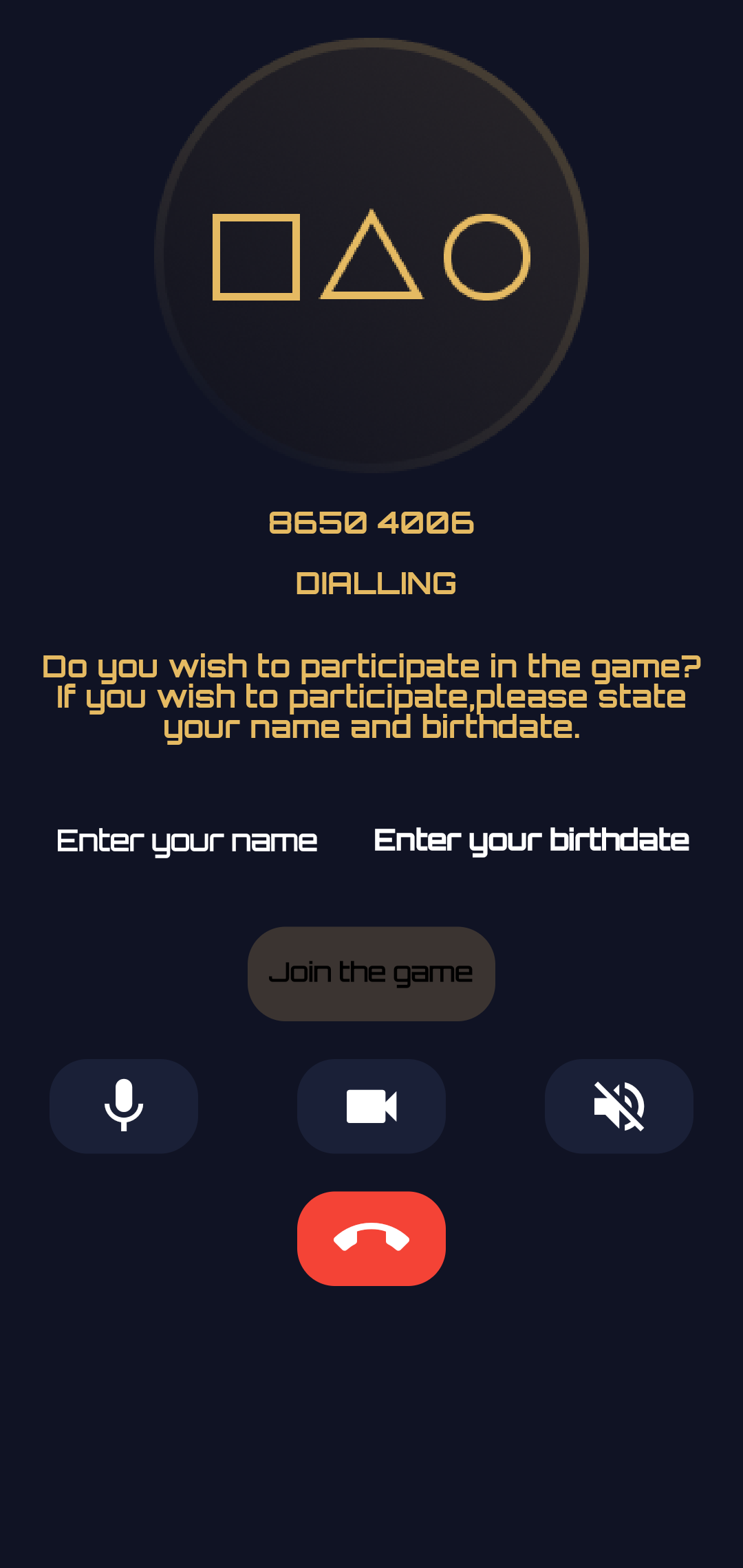This screenshot has width=743, height=1568.
Task: Tap the birthdate input field
Action: tap(531, 840)
